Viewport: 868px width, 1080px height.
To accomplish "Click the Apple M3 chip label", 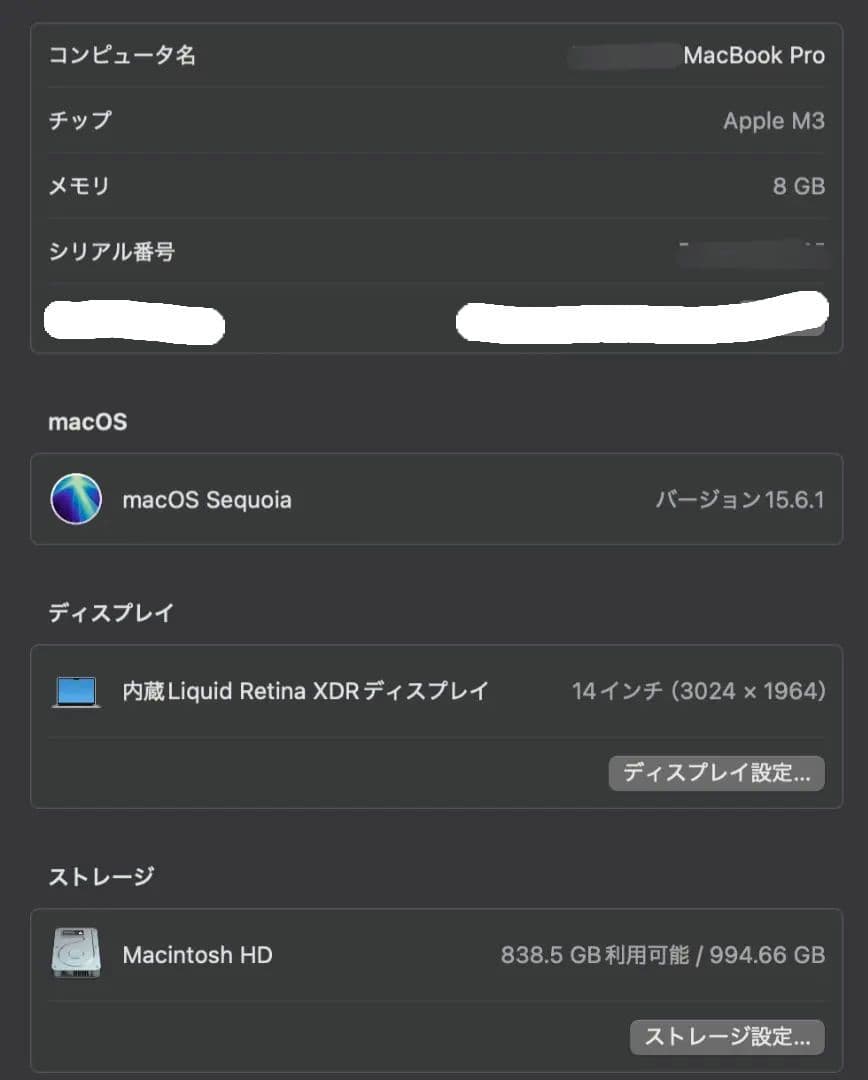I will point(774,121).
